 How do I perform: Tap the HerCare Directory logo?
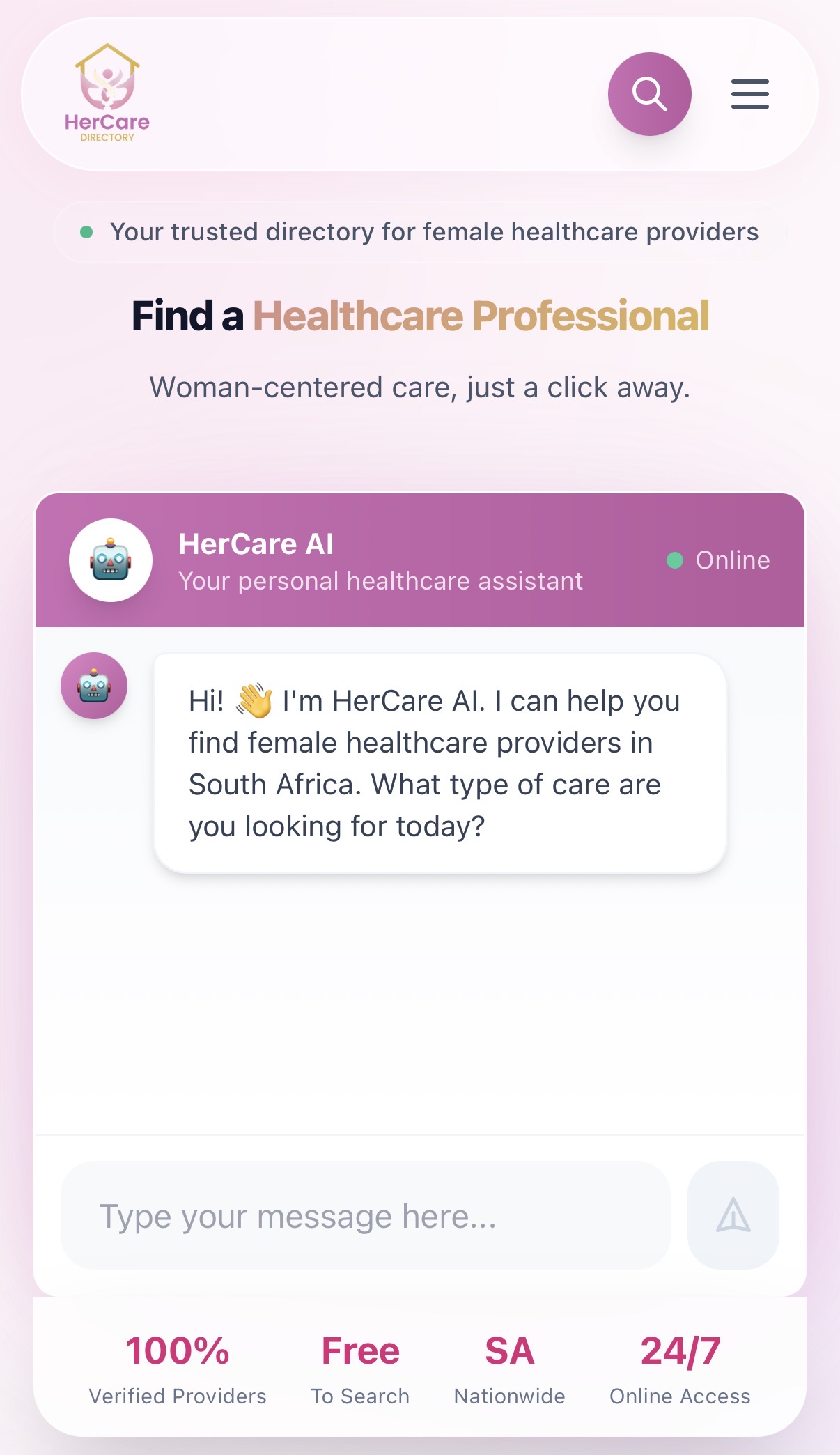(x=107, y=93)
